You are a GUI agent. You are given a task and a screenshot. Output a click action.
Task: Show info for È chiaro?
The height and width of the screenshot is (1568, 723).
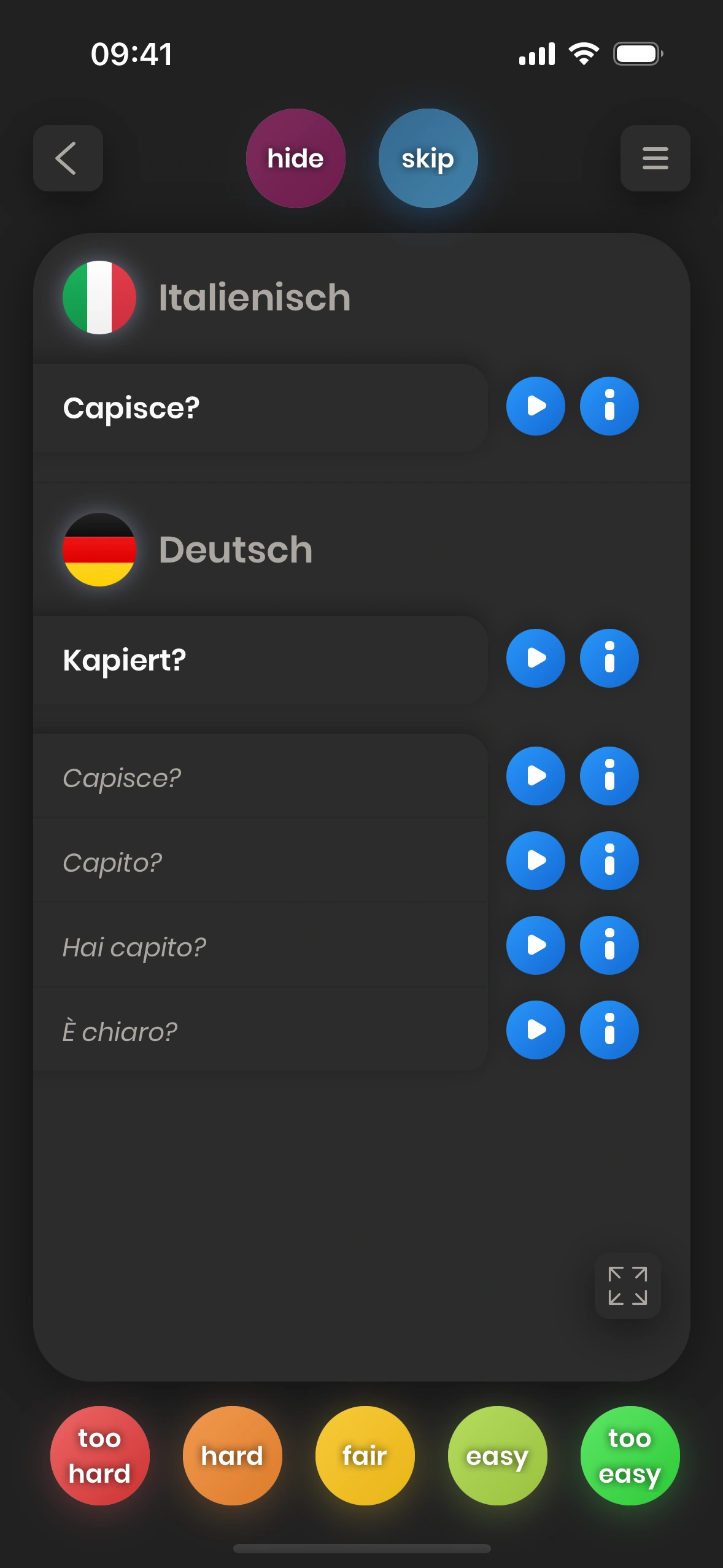coord(609,1030)
